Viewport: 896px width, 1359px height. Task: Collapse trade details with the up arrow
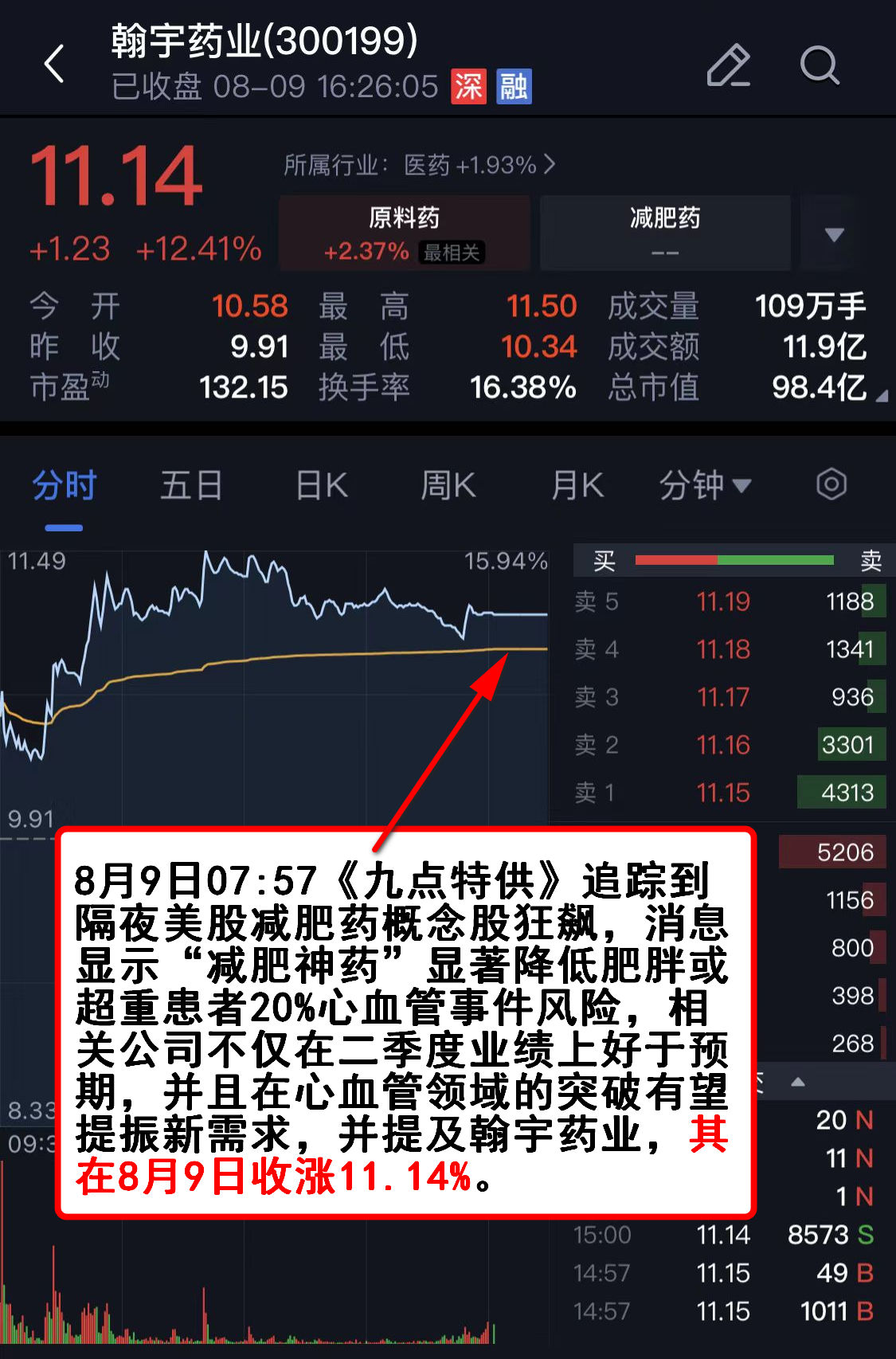[x=797, y=1082]
